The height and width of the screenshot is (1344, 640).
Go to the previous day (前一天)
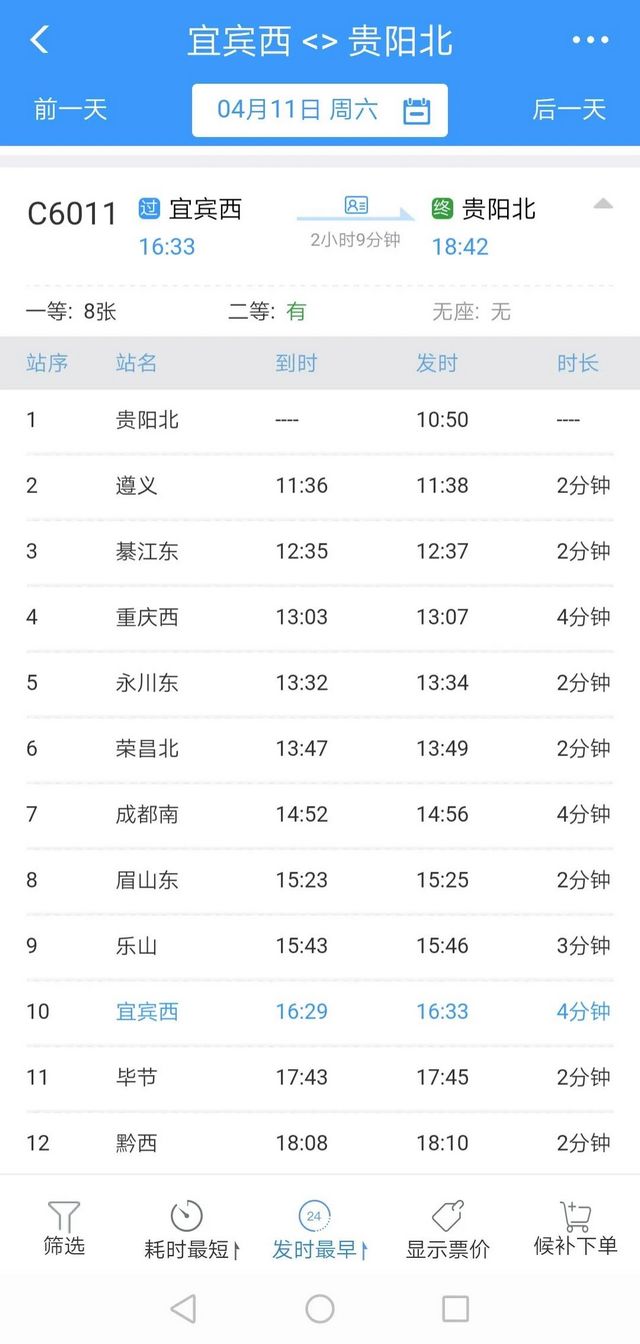point(70,110)
